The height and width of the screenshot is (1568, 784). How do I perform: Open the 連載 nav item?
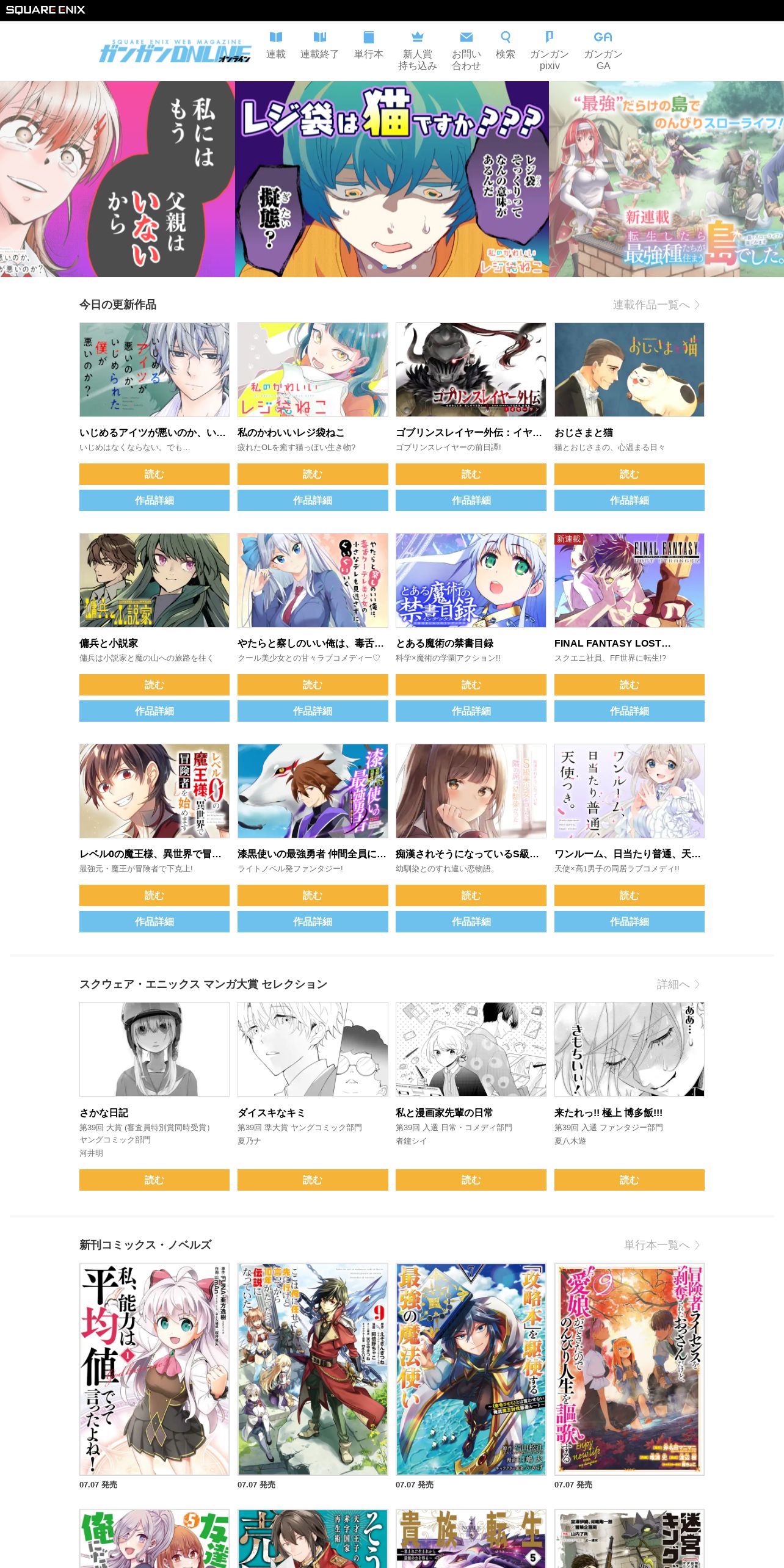click(x=275, y=46)
